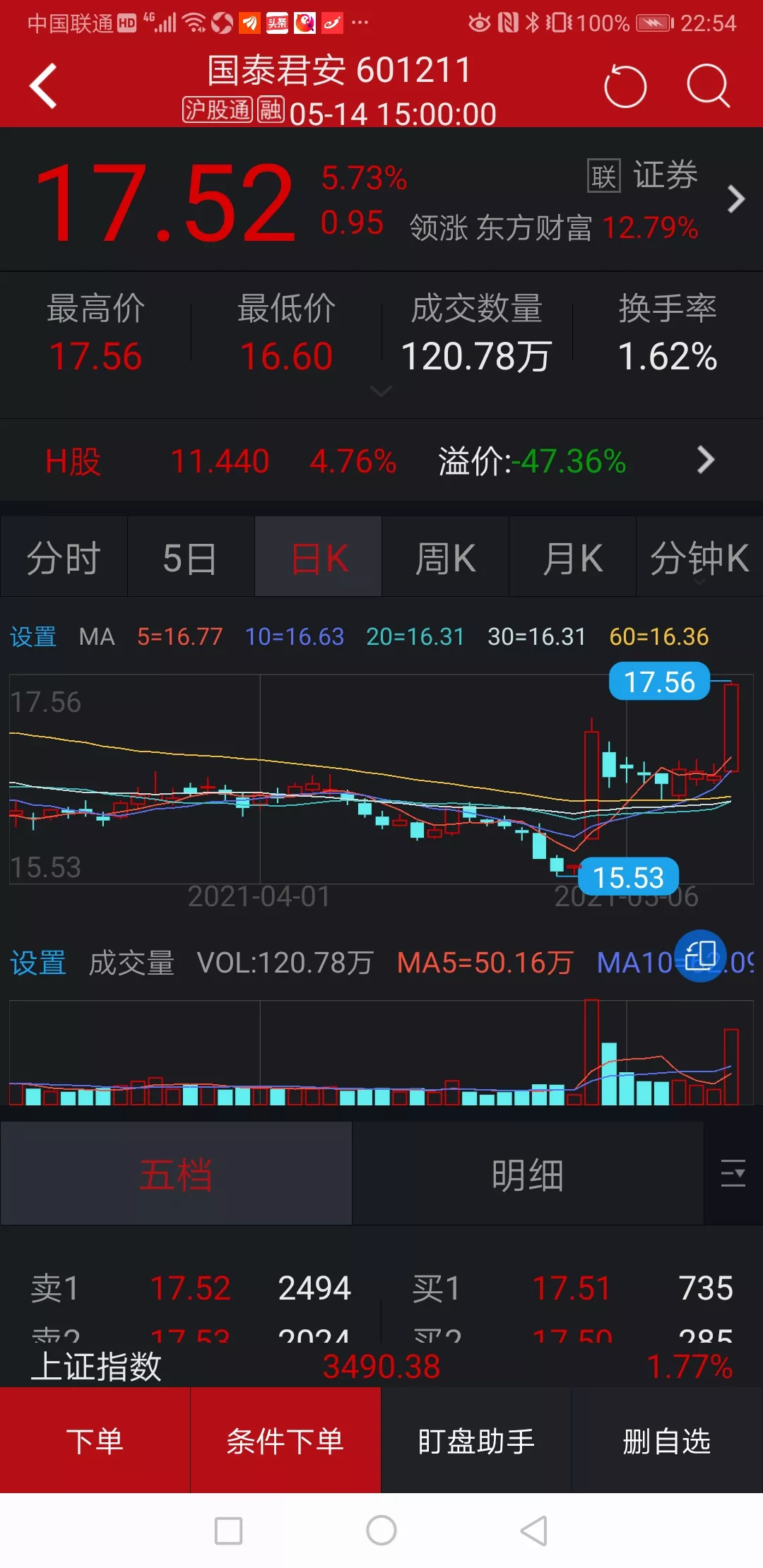Switch to the 月K chart tab
The height and width of the screenshot is (1568, 763).
572,558
